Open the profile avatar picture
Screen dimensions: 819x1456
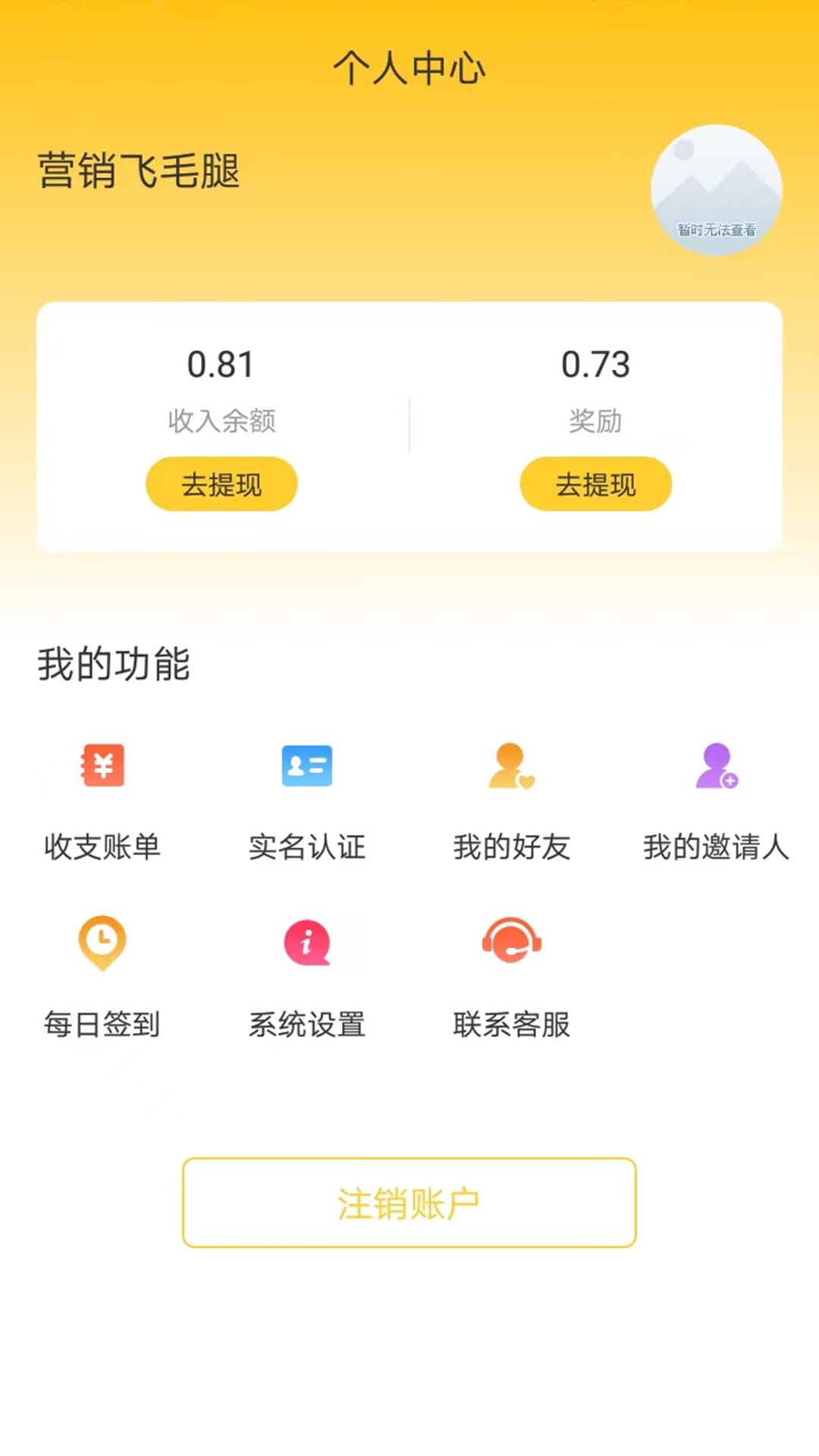pos(716,190)
